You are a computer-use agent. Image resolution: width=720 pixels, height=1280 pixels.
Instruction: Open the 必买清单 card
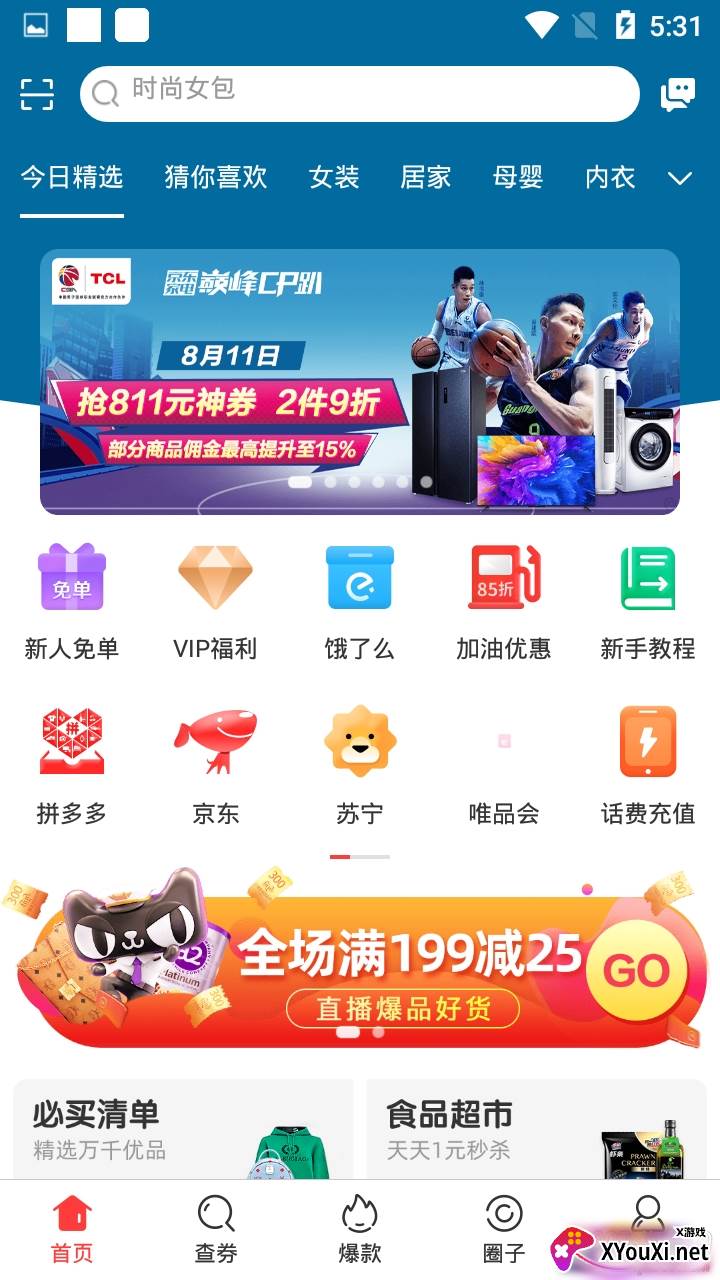(x=183, y=1130)
